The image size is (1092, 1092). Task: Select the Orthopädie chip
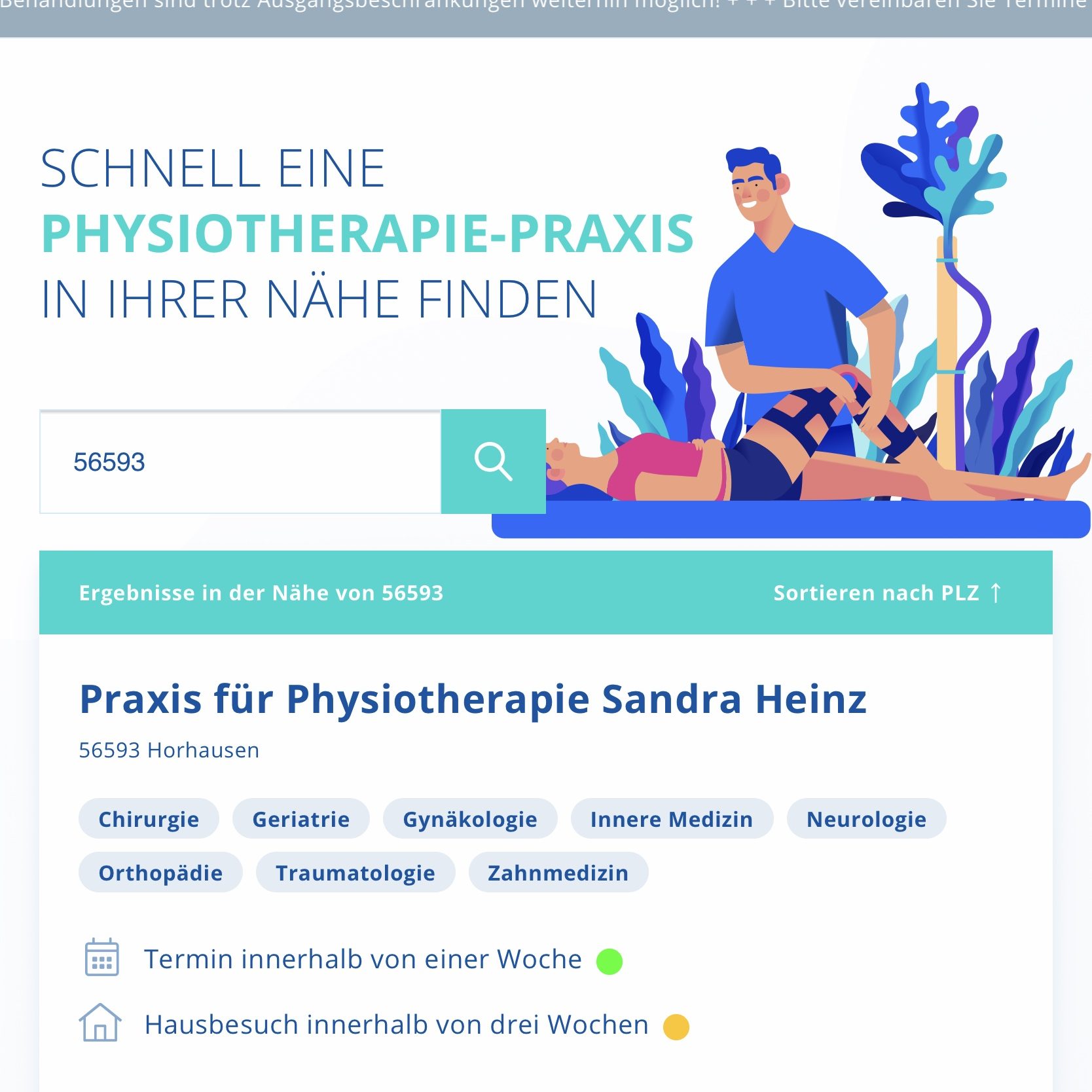click(x=160, y=873)
